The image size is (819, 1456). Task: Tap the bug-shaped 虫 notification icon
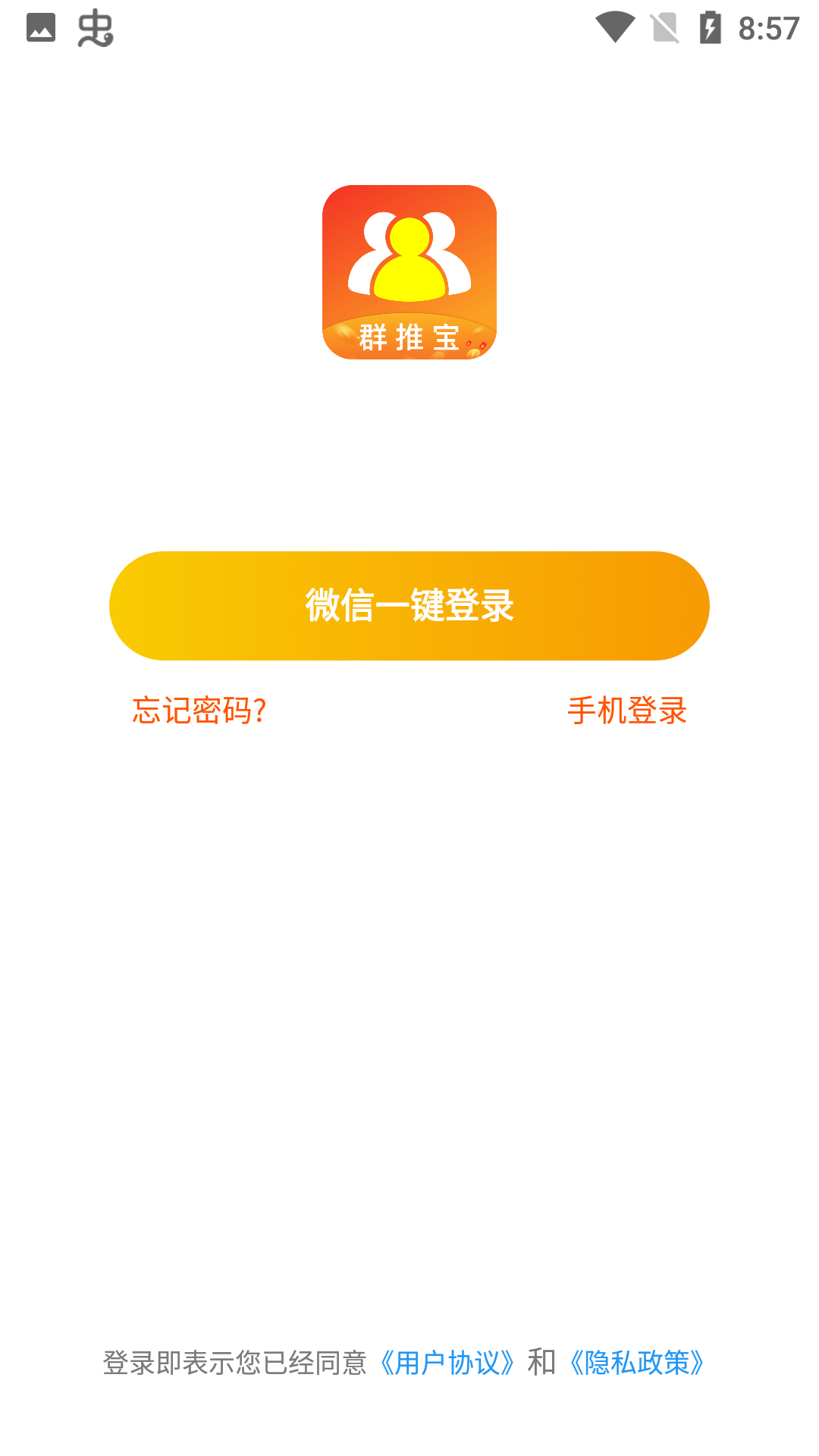point(95,29)
